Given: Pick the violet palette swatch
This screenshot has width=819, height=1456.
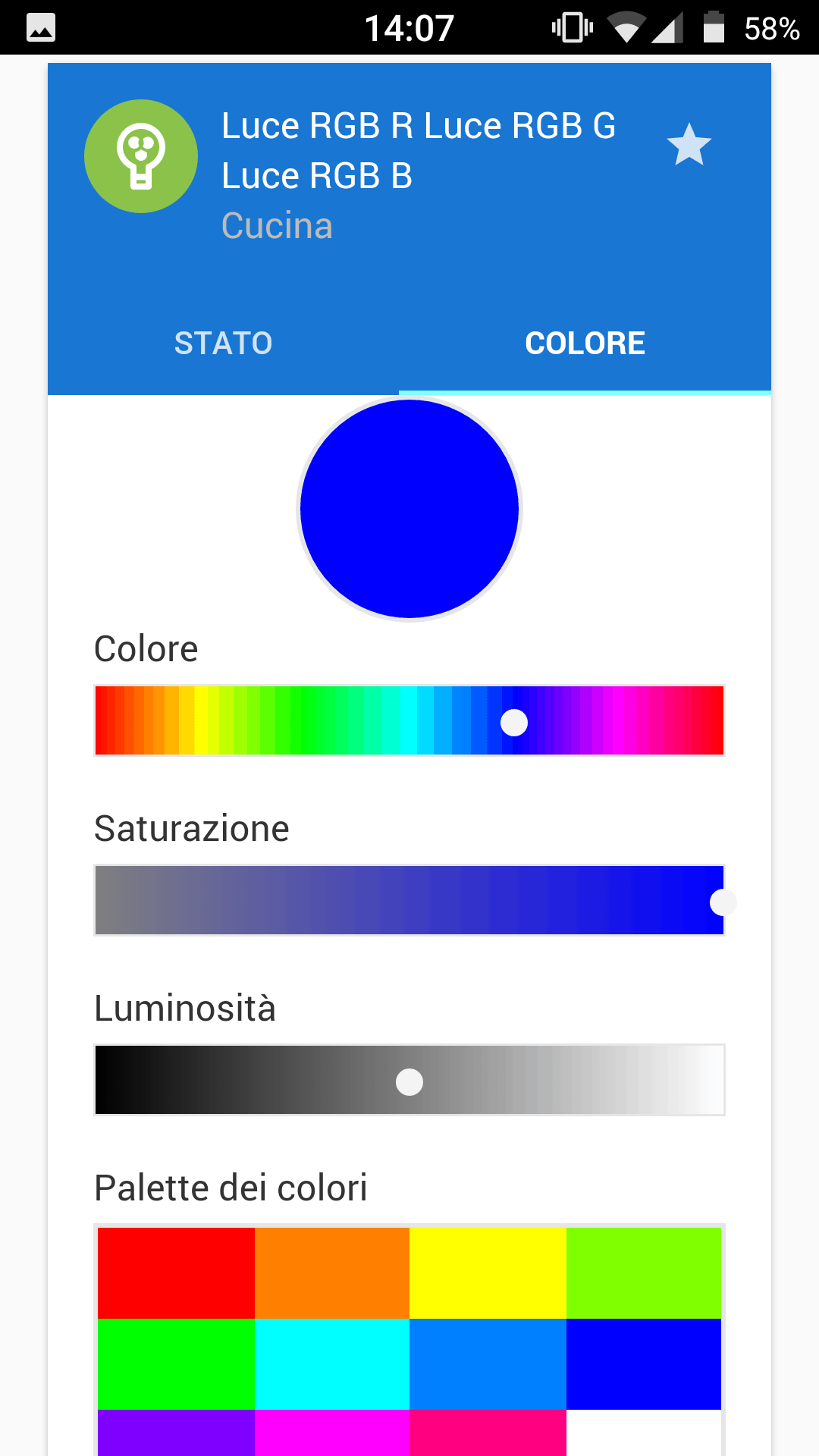Looking at the screenshot, I should (x=176, y=1433).
